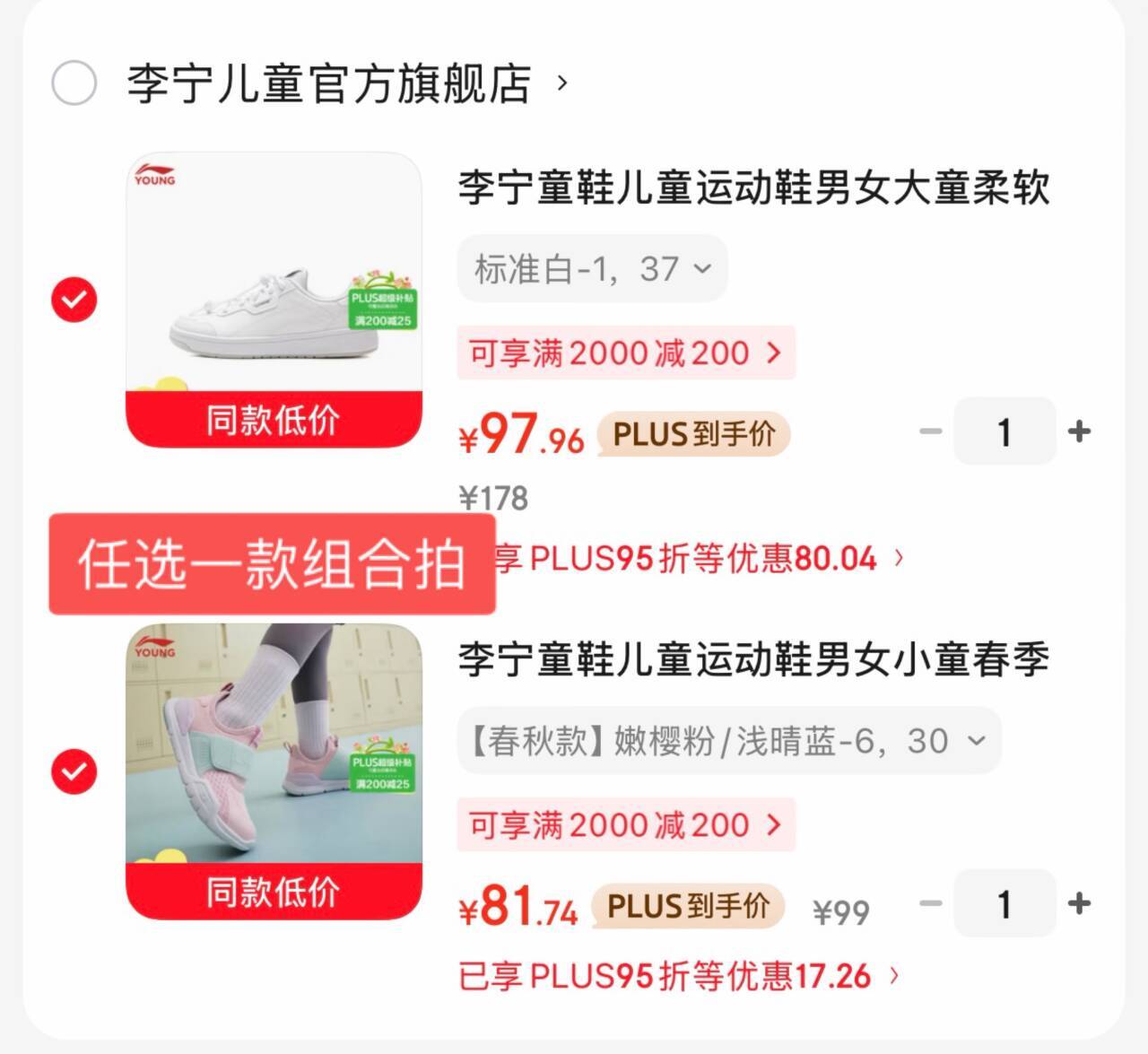Open the 李宁儿童官方旗舰店 store page
Screen dimensions: 1148x1054
(329, 83)
